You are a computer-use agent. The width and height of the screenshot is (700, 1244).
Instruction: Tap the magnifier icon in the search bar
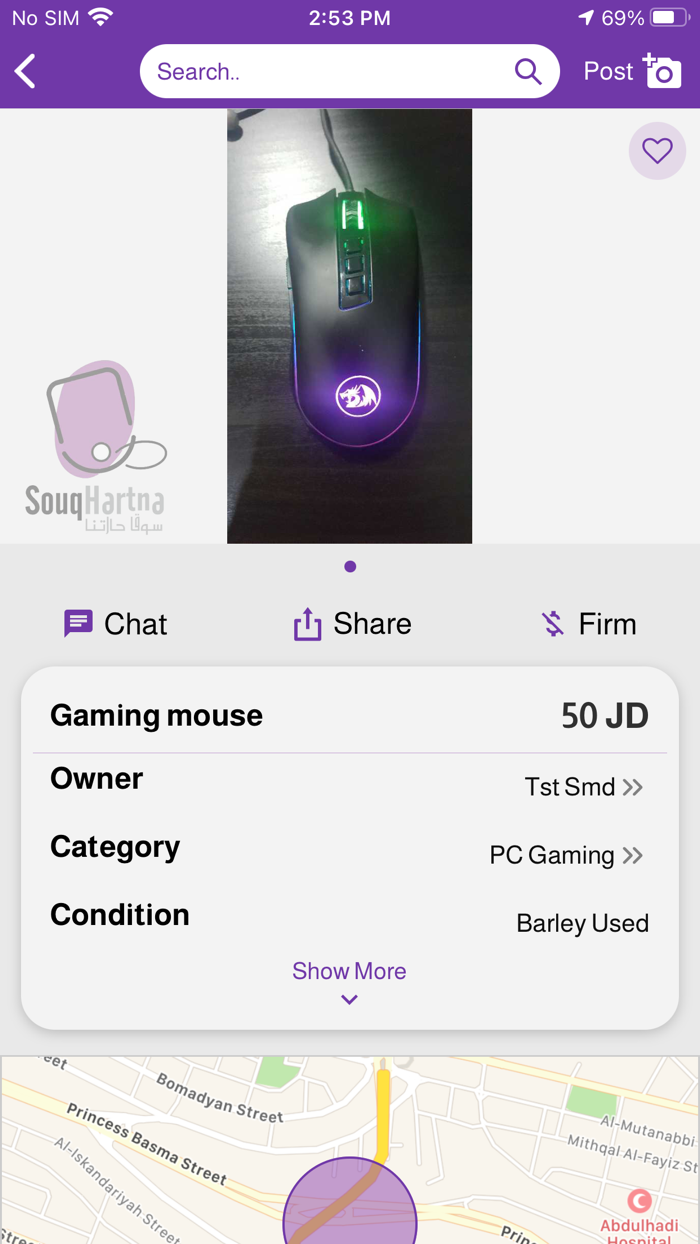(528, 71)
